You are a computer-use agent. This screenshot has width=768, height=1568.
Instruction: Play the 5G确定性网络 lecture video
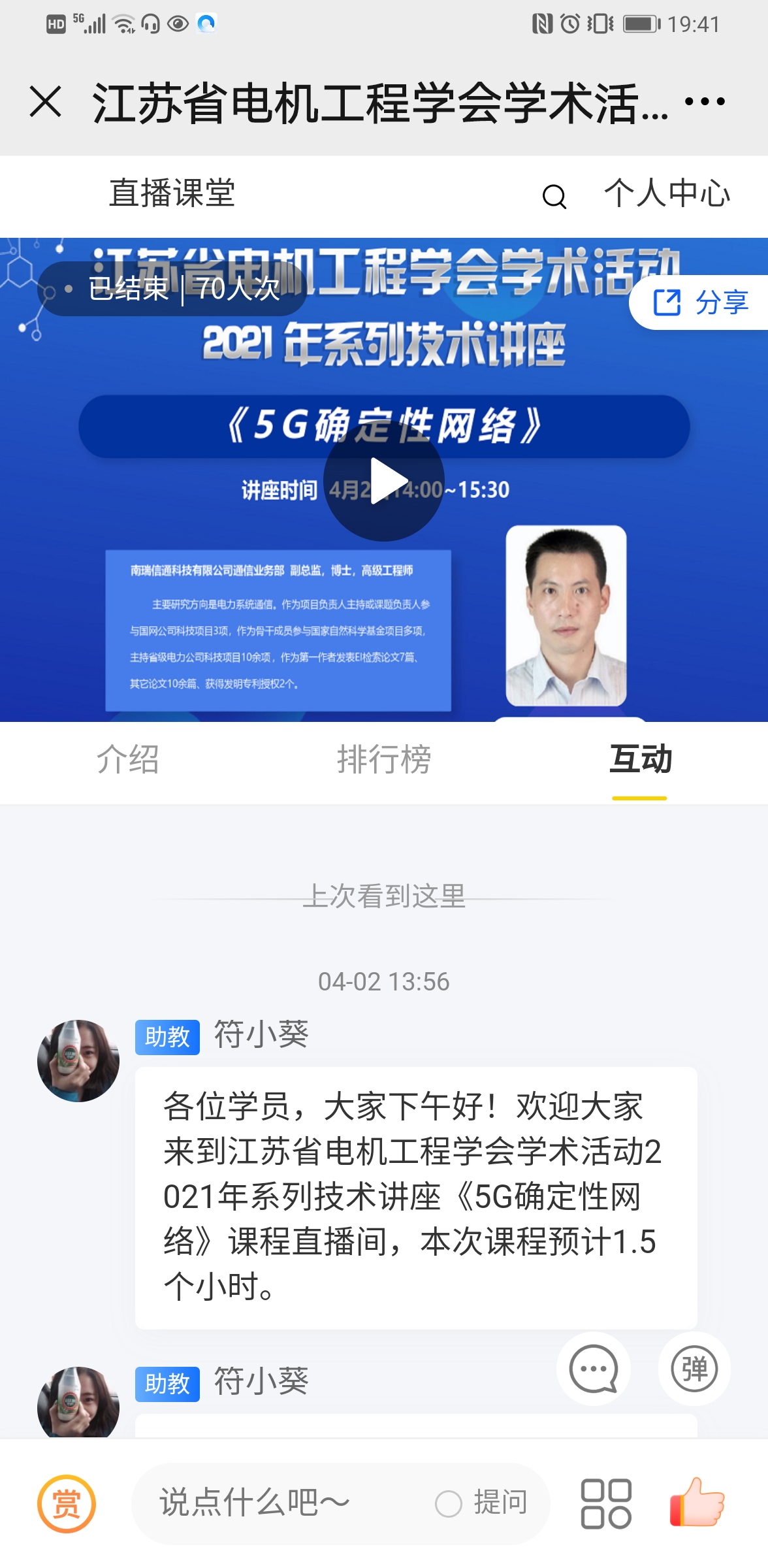point(384,482)
